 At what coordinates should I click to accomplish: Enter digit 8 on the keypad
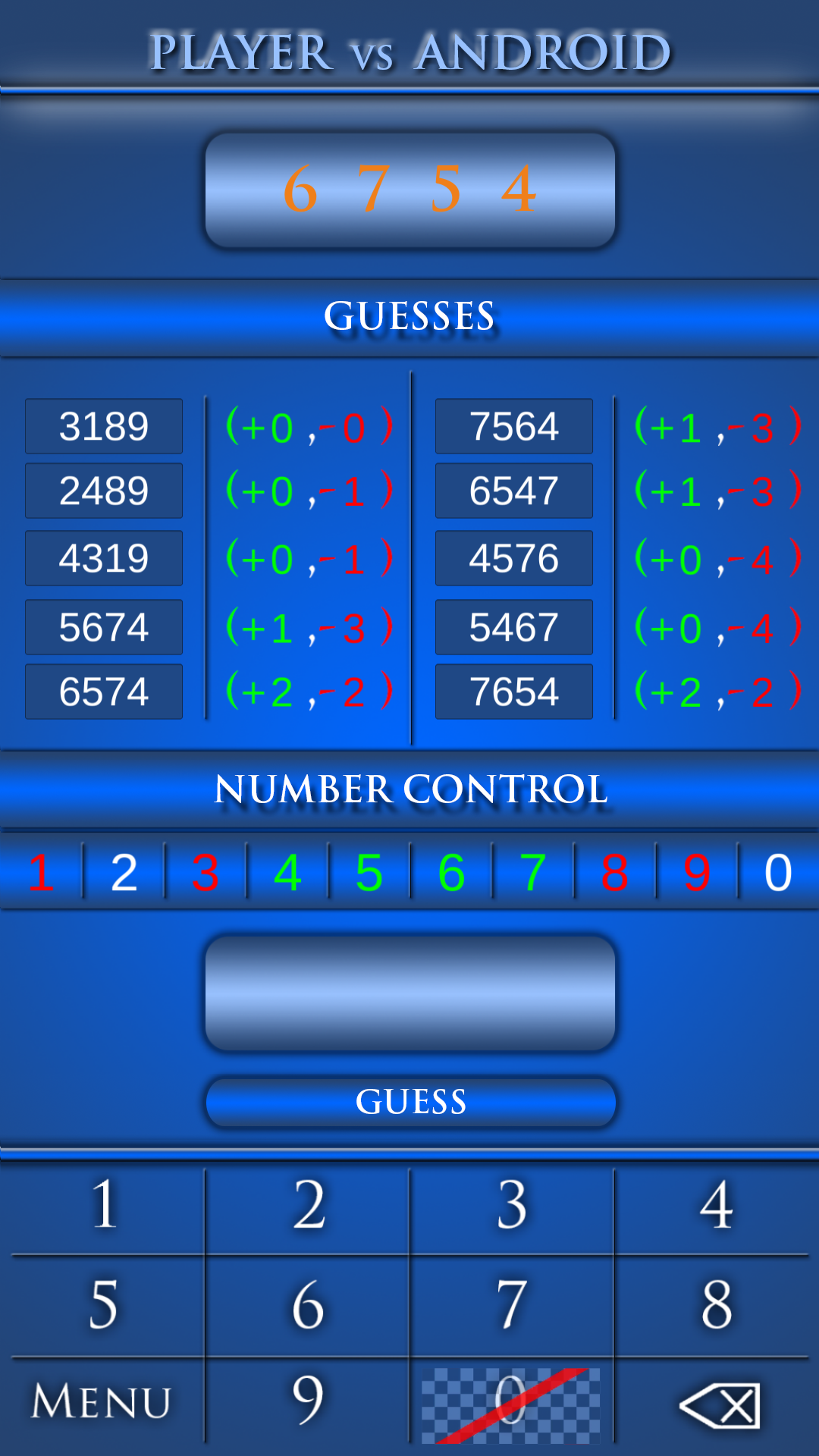tap(716, 1305)
